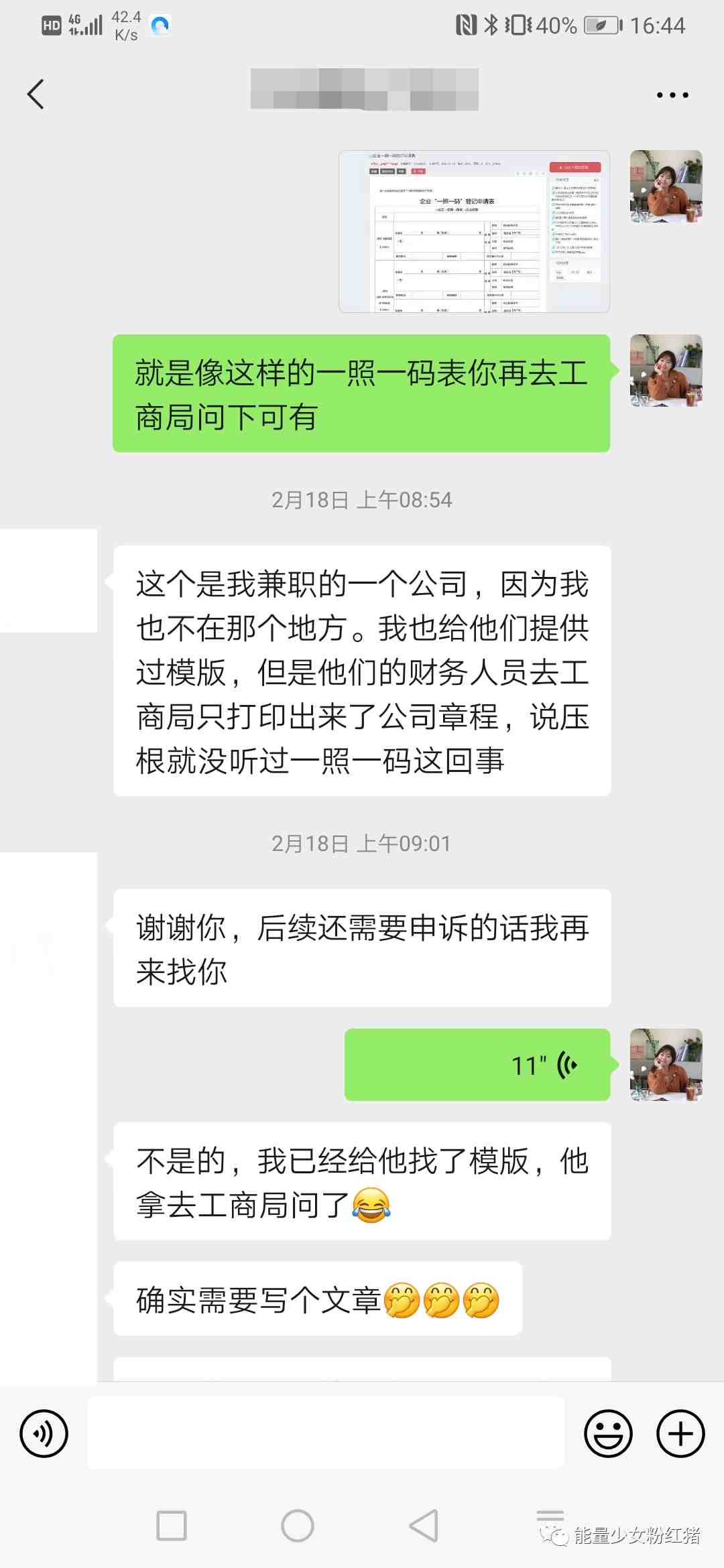The width and height of the screenshot is (724, 1568).
Task: Go back to the chat list
Action: (x=36, y=94)
